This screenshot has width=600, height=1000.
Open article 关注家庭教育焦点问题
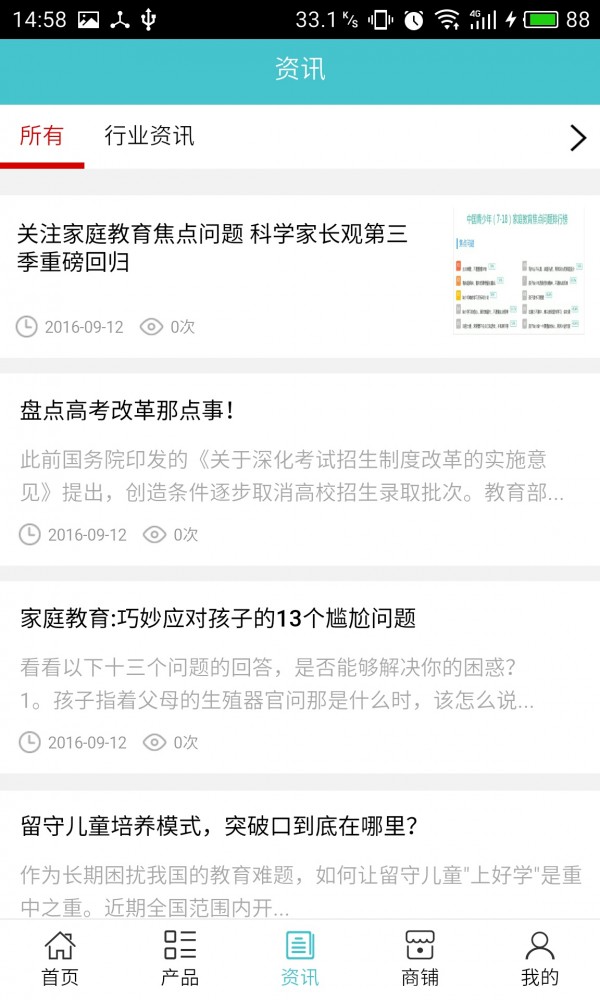(213, 248)
